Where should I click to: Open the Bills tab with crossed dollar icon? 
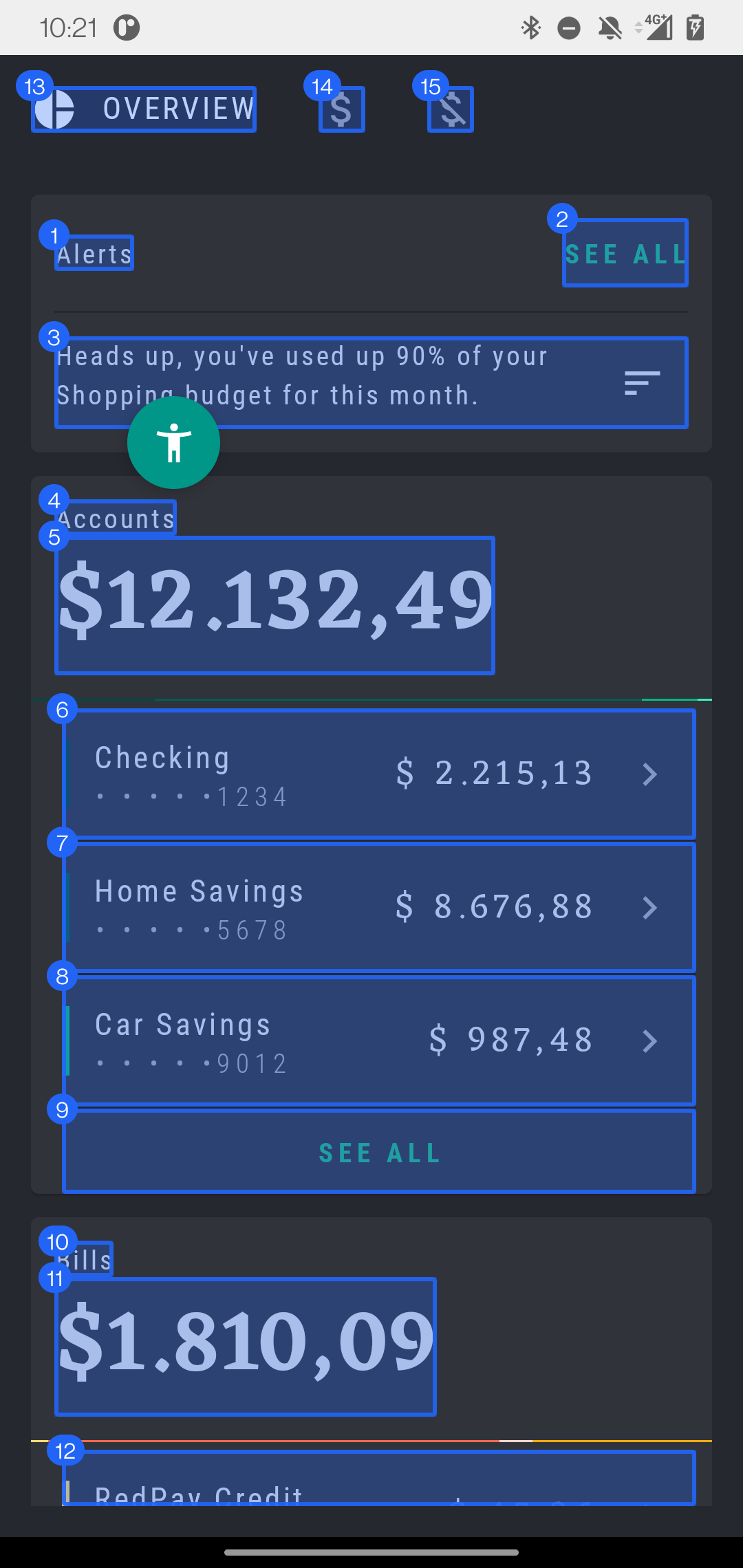[x=451, y=109]
